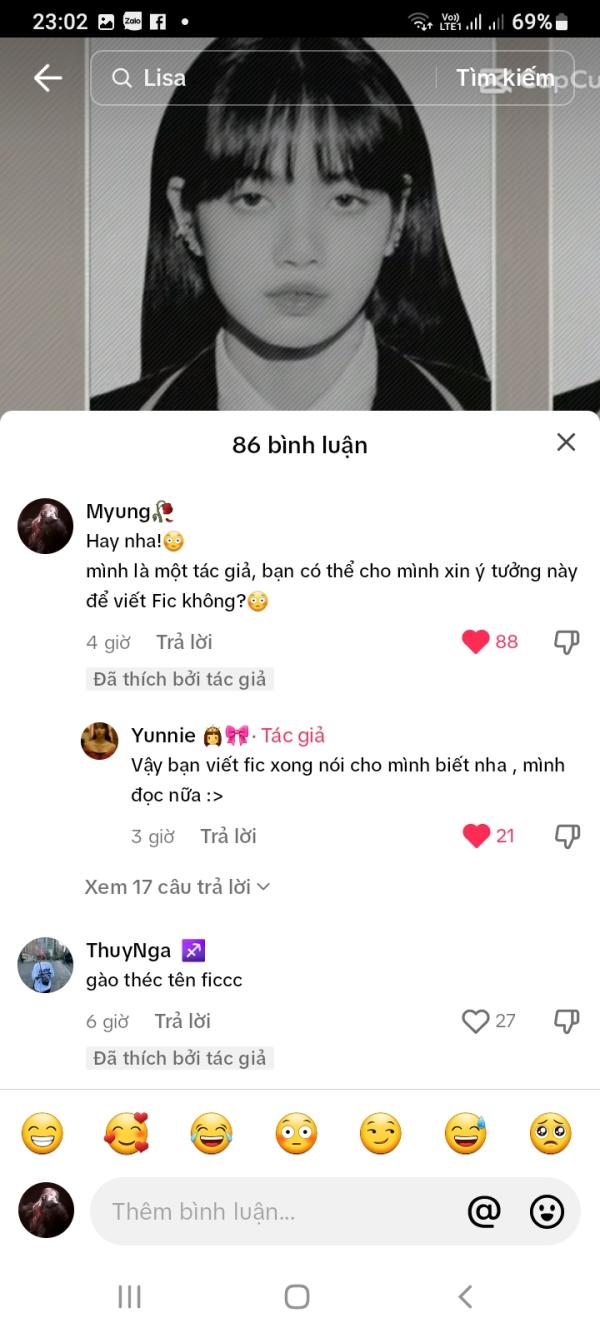The width and height of the screenshot is (600, 1333).
Task: Open ThuyNga's profile picture
Action: 46,965
